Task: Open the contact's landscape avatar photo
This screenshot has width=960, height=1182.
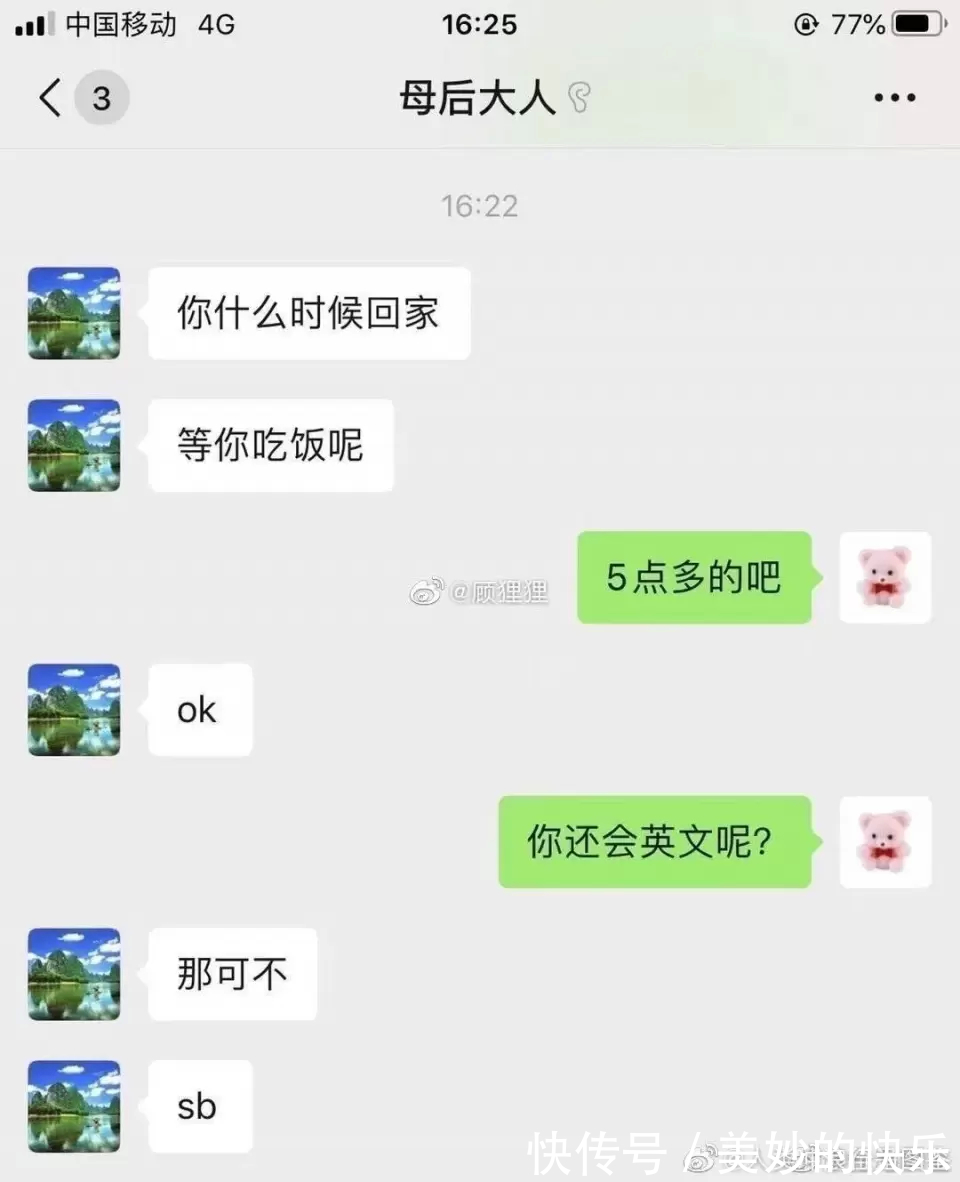Action: click(x=74, y=313)
